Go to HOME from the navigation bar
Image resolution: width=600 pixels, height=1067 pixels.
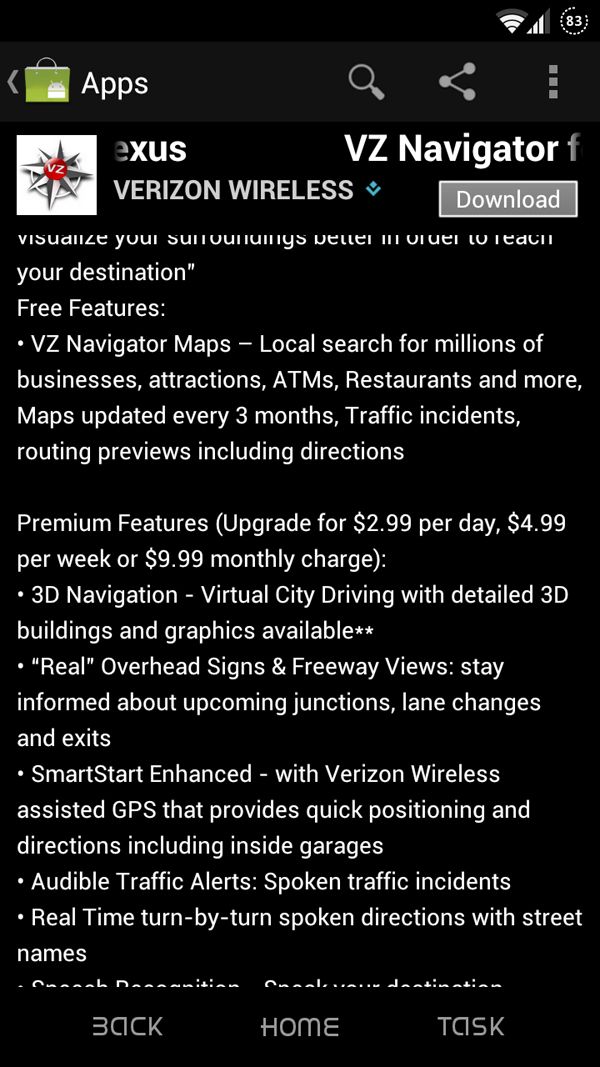(300, 1026)
